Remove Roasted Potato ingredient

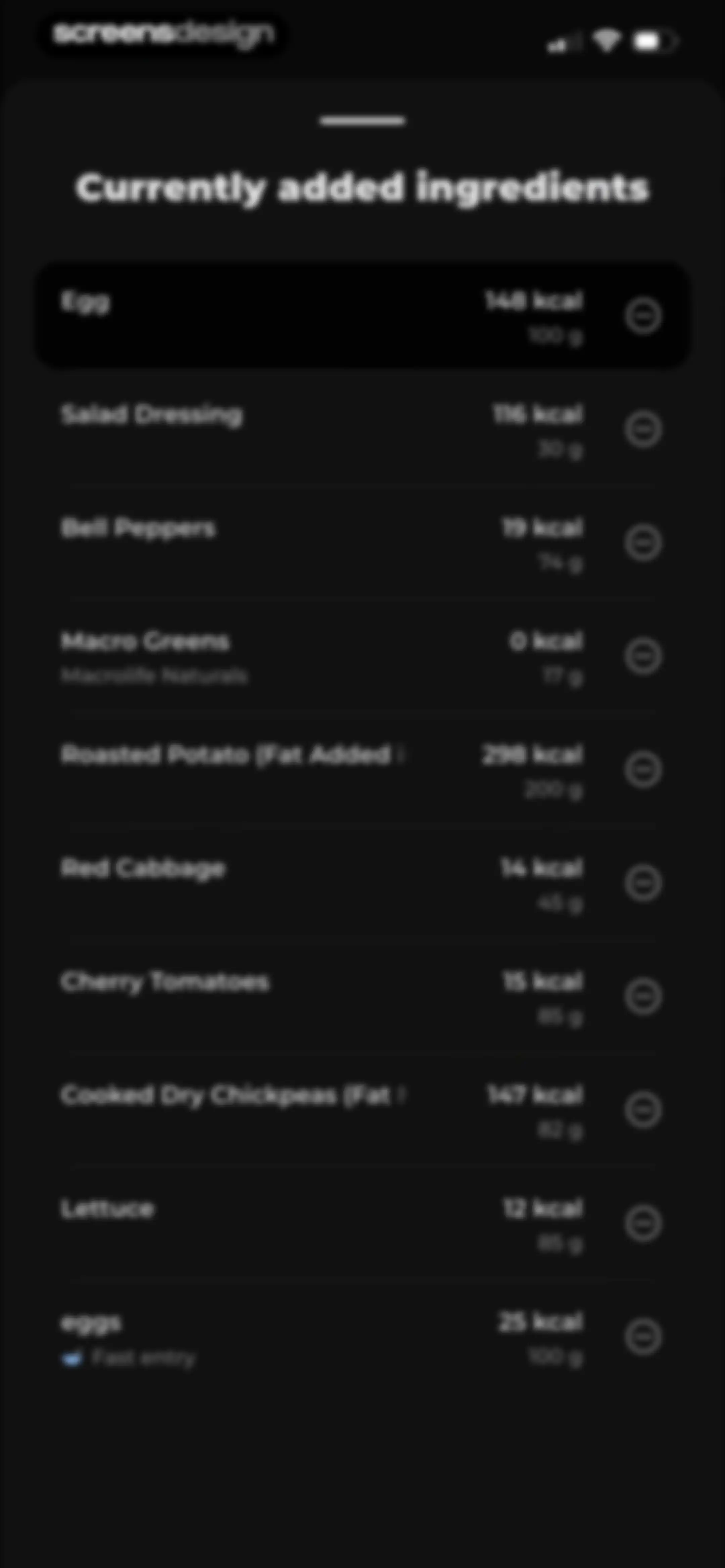[643, 769]
